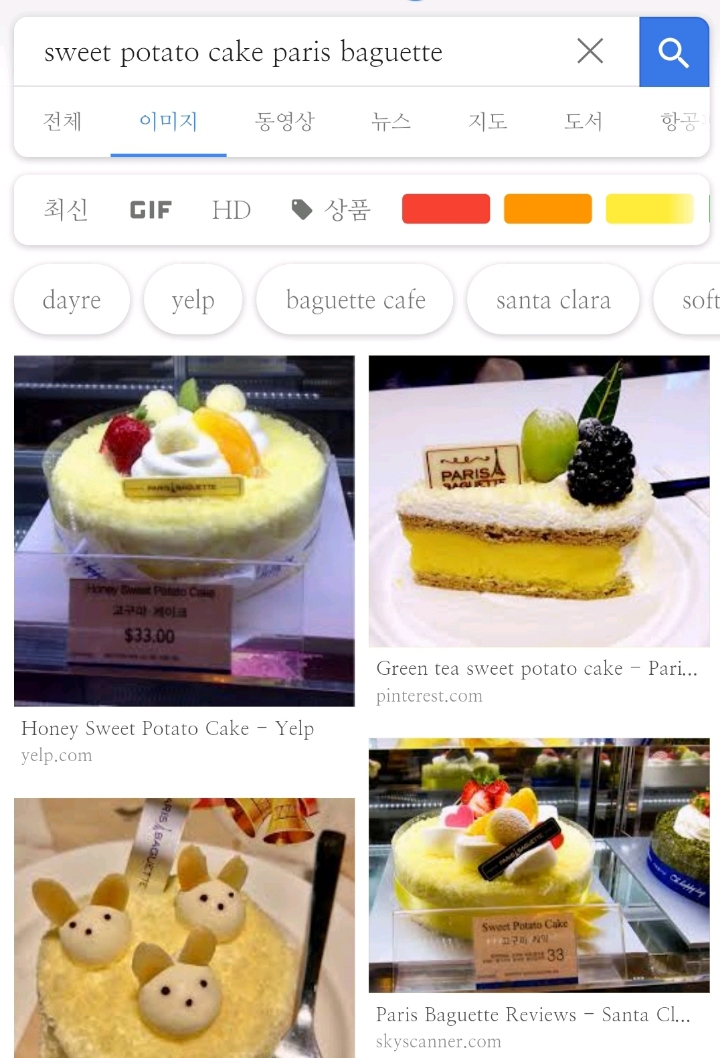Choose the red color filter
The width and height of the screenshot is (720, 1058).
446,209
